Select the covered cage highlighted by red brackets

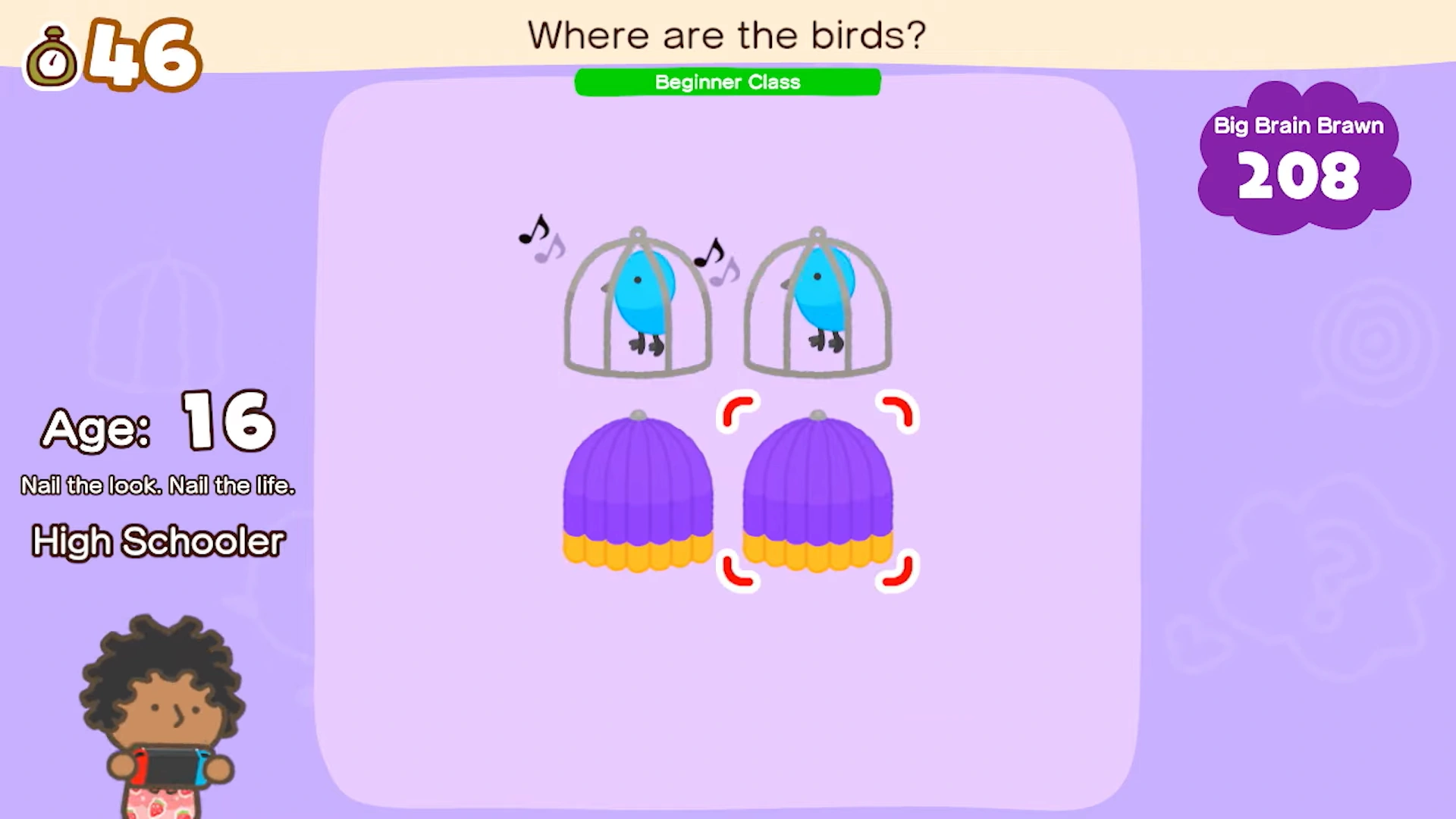pyautogui.click(x=817, y=491)
